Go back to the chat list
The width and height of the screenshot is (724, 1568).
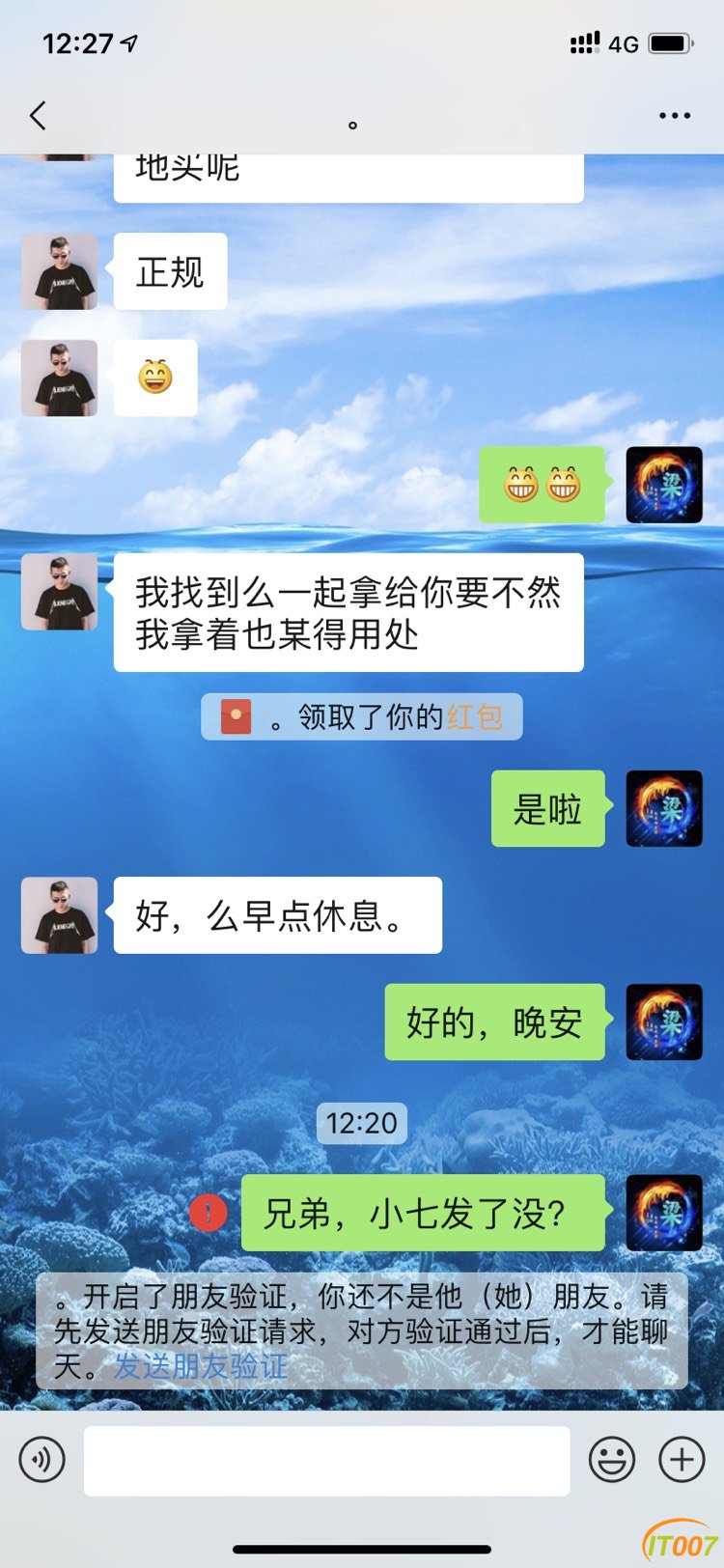click(x=39, y=117)
